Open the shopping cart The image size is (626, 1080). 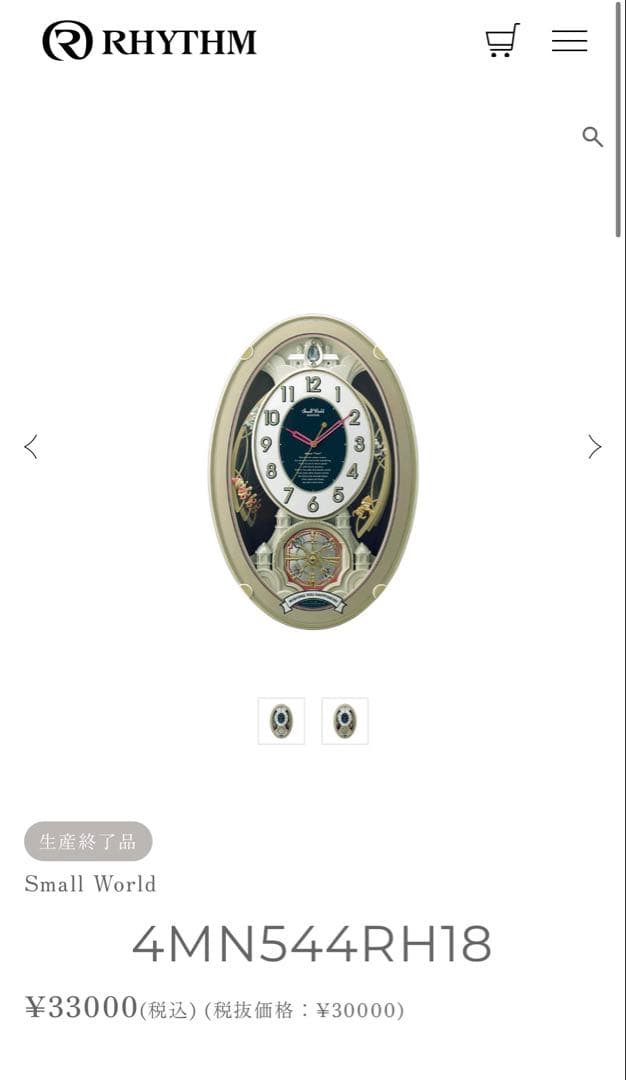click(x=502, y=41)
